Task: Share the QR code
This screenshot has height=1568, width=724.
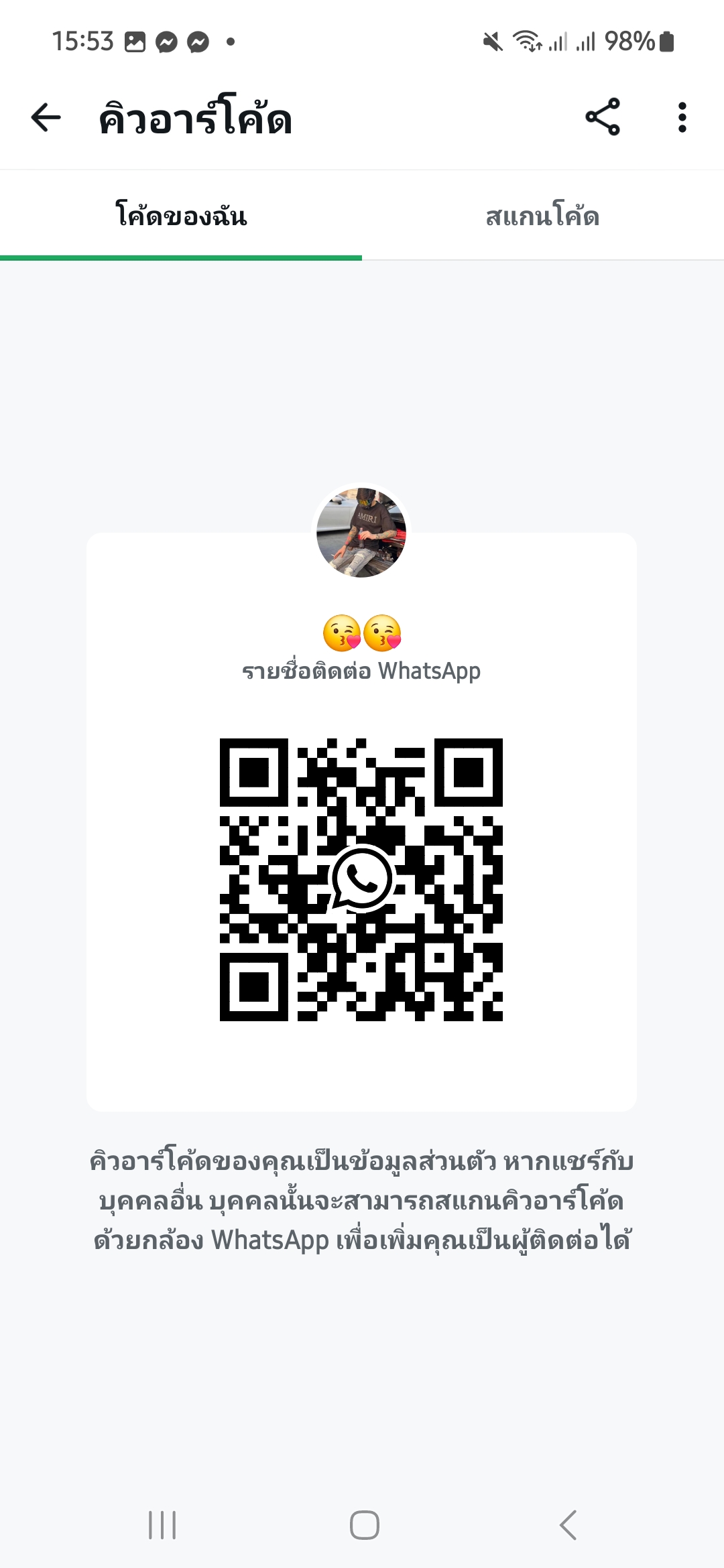Action: (603, 117)
